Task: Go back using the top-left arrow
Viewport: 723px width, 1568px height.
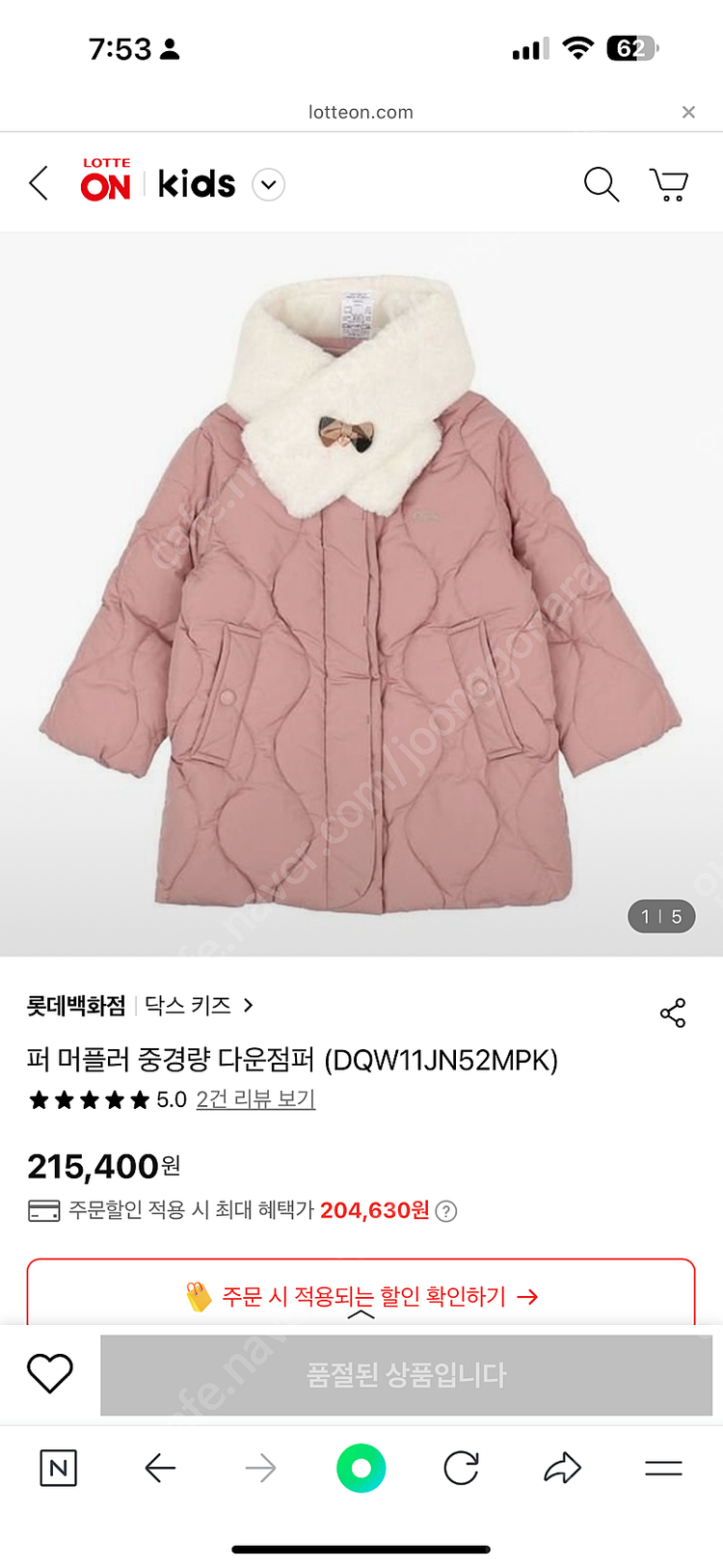Action: click(x=39, y=183)
